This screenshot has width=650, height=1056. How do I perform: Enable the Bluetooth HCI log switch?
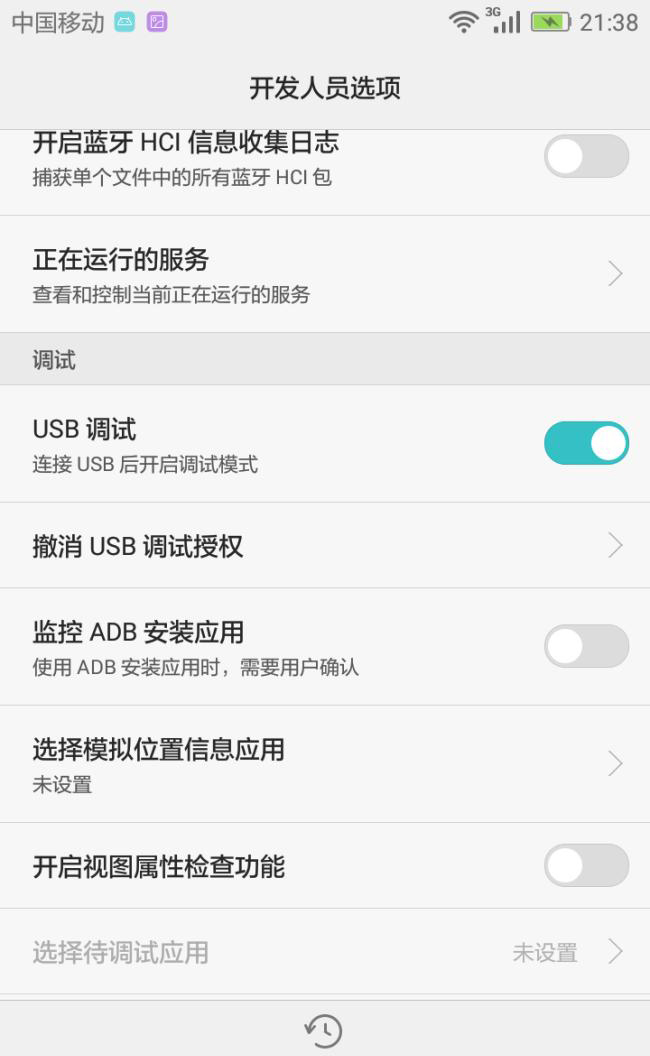tap(586, 156)
